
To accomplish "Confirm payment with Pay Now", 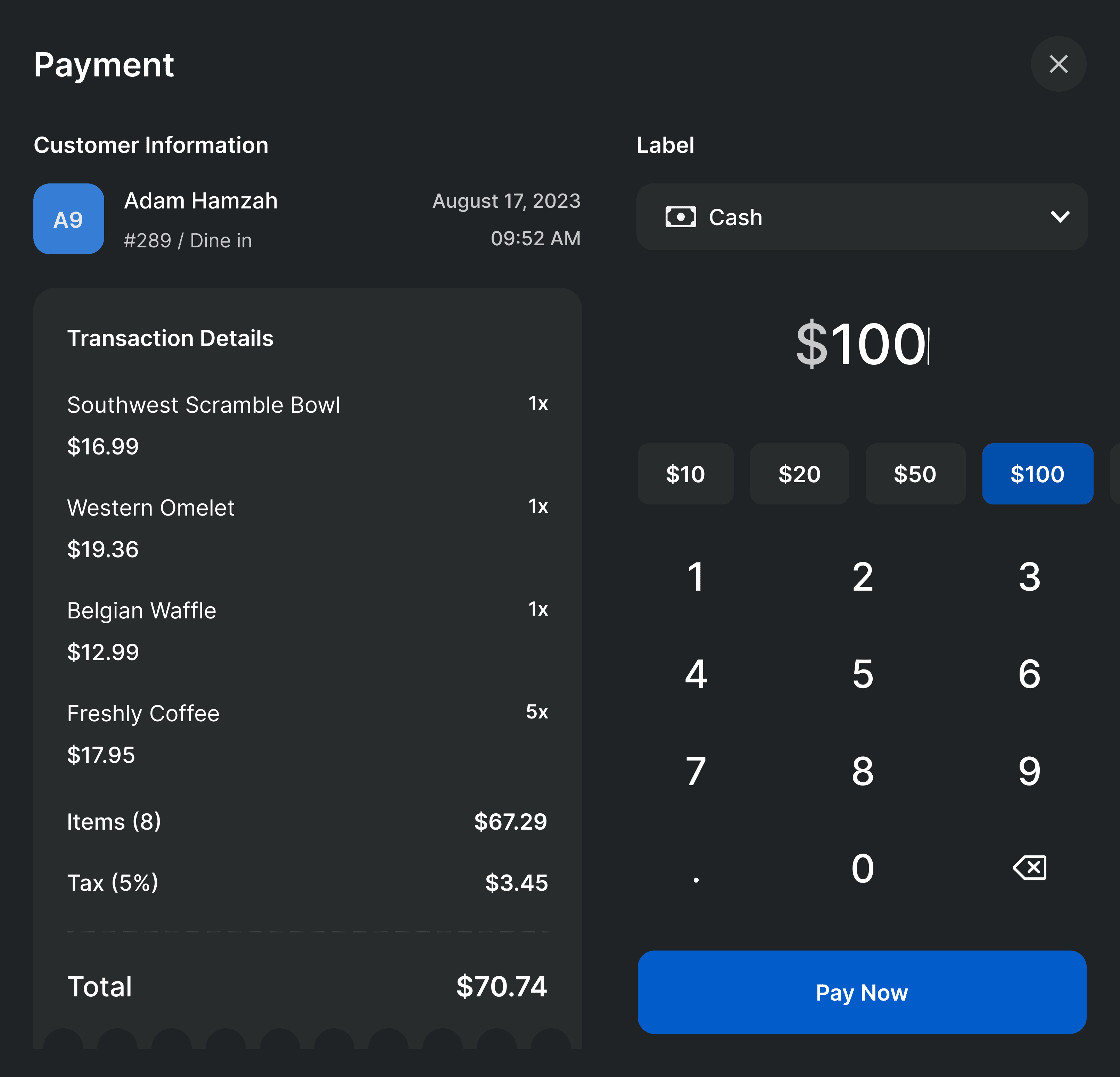I will point(862,993).
